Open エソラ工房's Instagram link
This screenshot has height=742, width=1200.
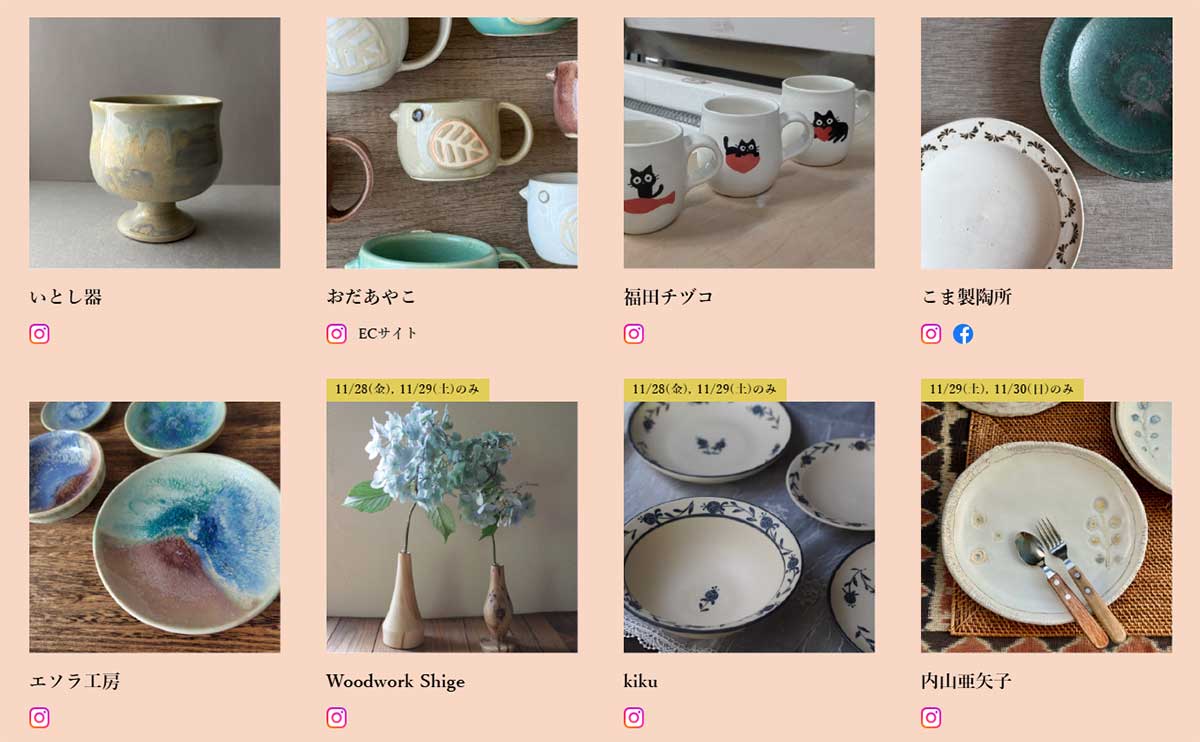pyautogui.click(x=39, y=718)
